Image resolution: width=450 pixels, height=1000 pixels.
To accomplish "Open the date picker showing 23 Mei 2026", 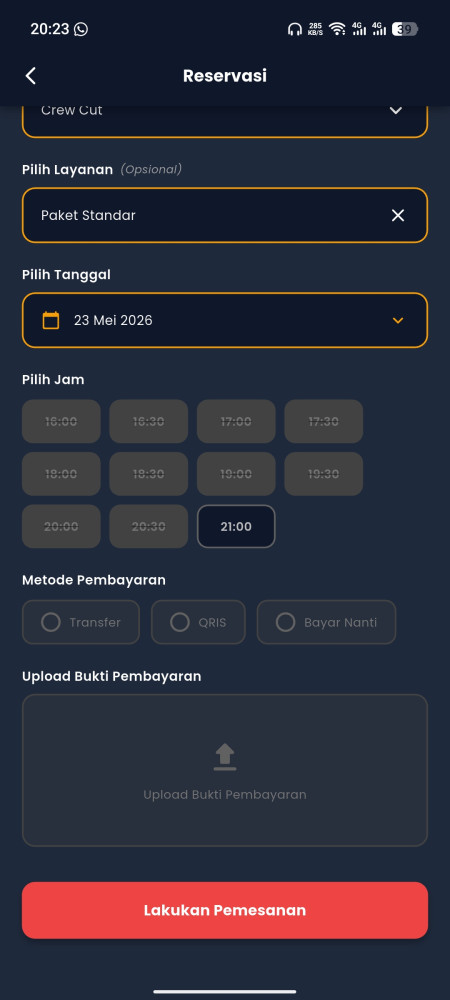I will pos(224,320).
